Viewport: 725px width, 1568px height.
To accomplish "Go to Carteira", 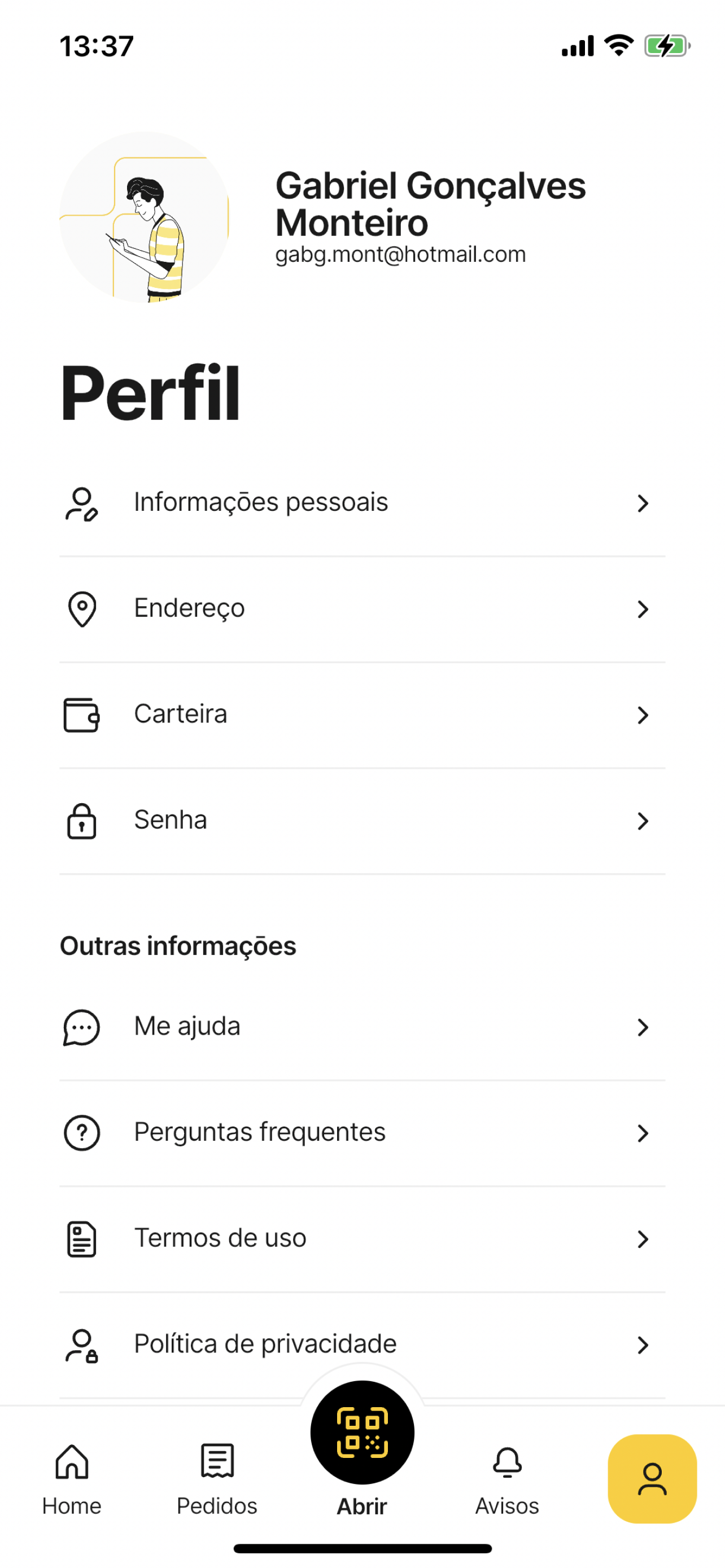I will tap(362, 715).
